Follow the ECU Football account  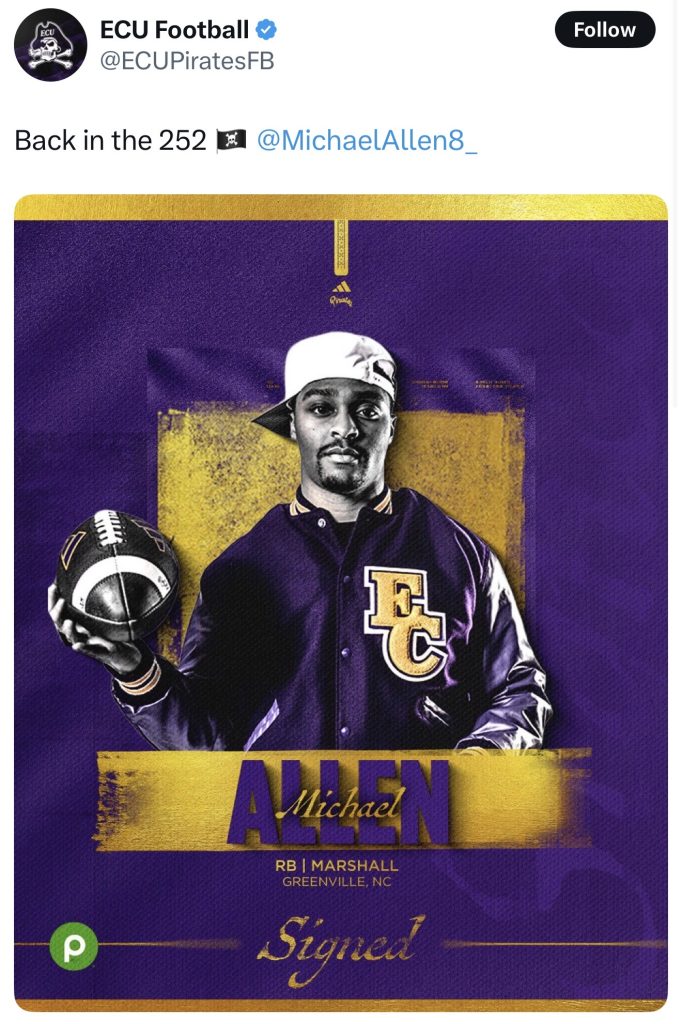(604, 30)
